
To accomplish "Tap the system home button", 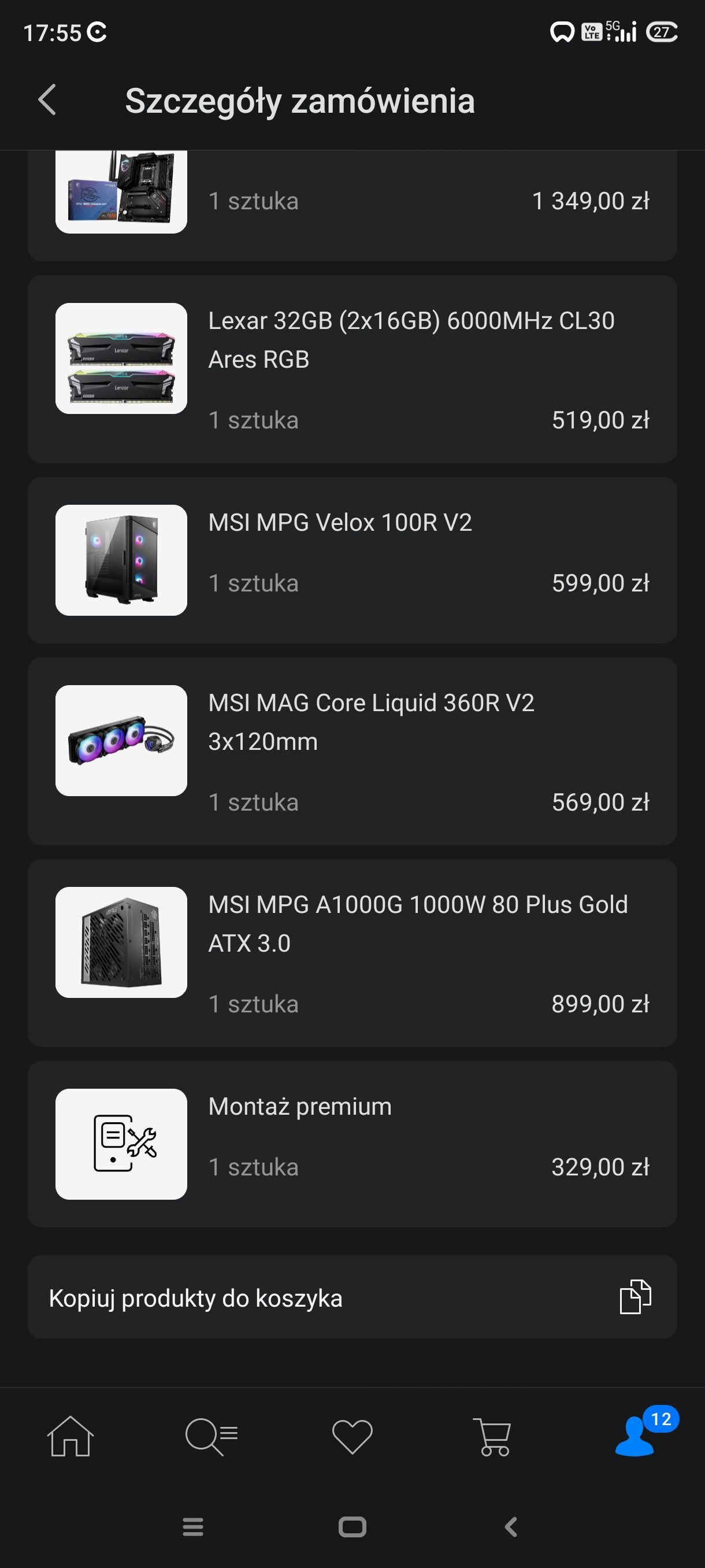I will pyautogui.click(x=352, y=1526).
